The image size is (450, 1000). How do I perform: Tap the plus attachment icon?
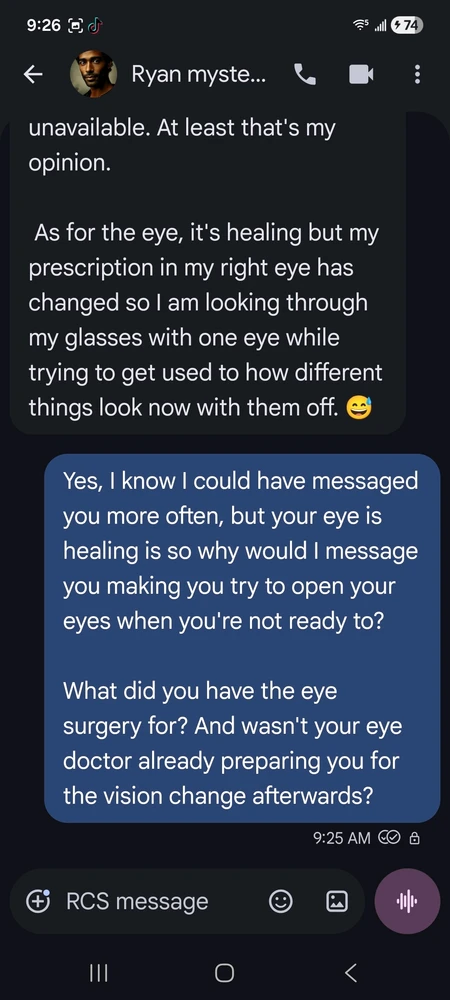pyautogui.click(x=38, y=901)
